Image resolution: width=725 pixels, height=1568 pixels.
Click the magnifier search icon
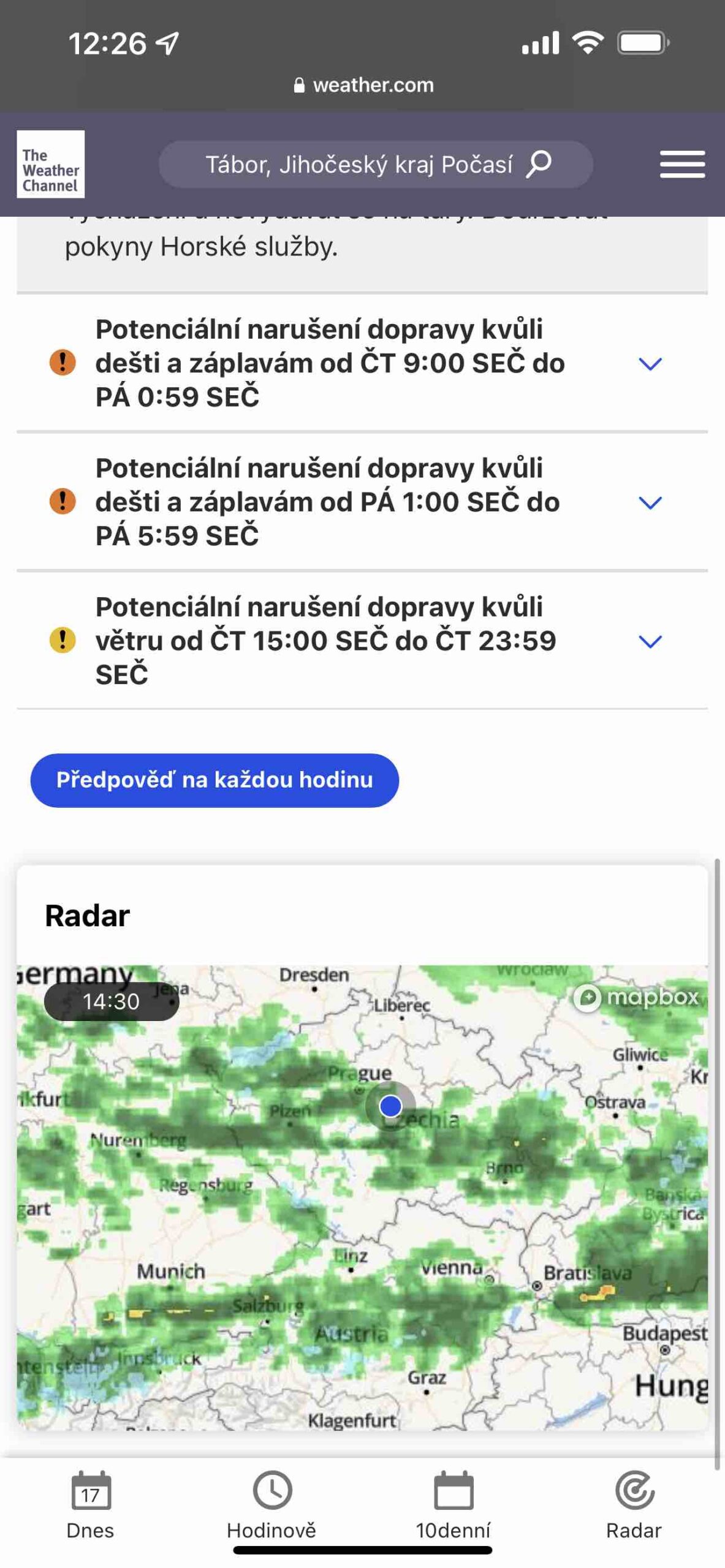[538, 162]
